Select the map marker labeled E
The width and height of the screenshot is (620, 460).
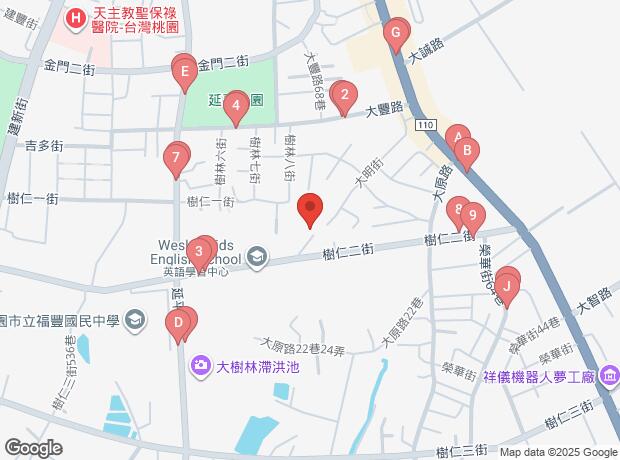pos(184,72)
